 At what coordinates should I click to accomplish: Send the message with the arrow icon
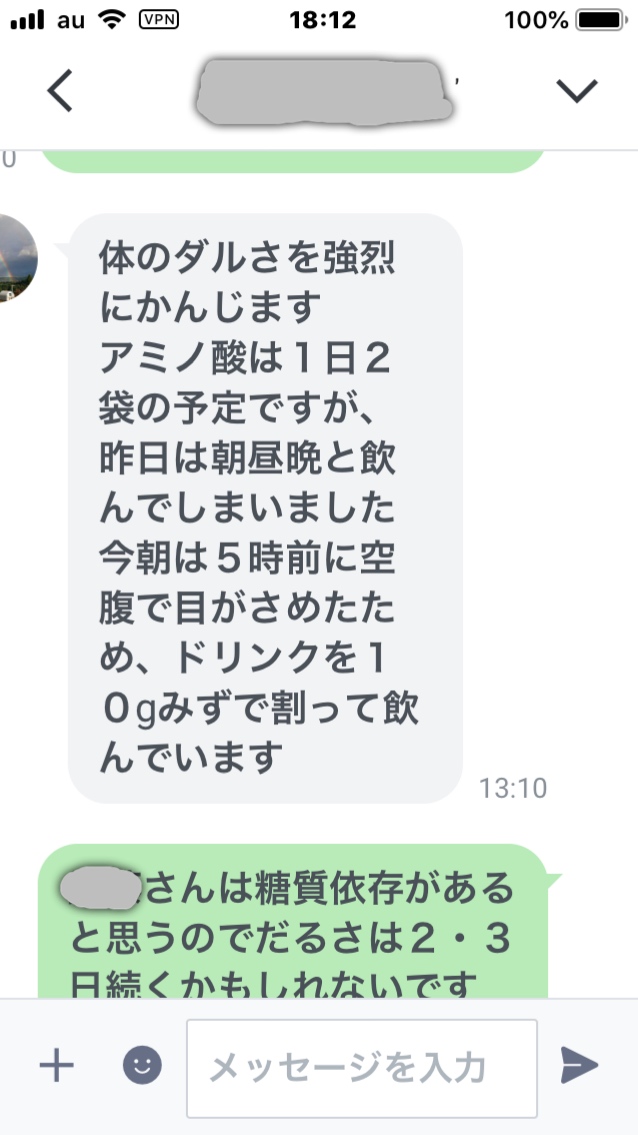coord(579,1065)
